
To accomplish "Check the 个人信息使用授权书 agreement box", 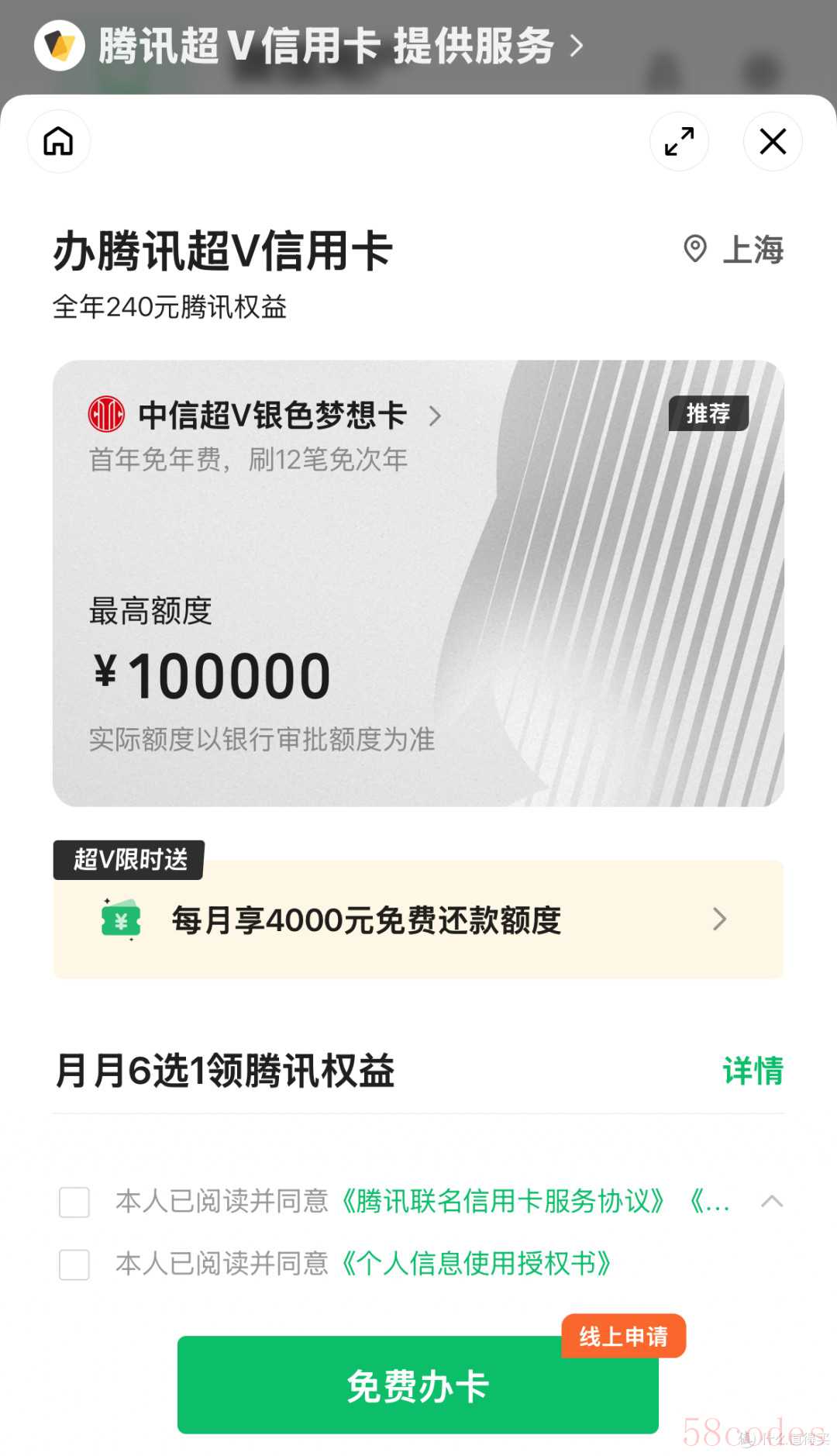I will click(x=74, y=1265).
